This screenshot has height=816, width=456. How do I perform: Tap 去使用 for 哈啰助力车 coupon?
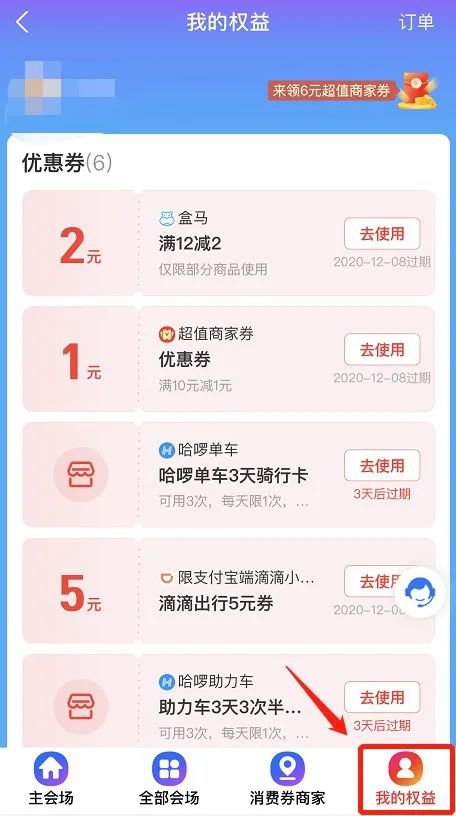click(x=382, y=697)
